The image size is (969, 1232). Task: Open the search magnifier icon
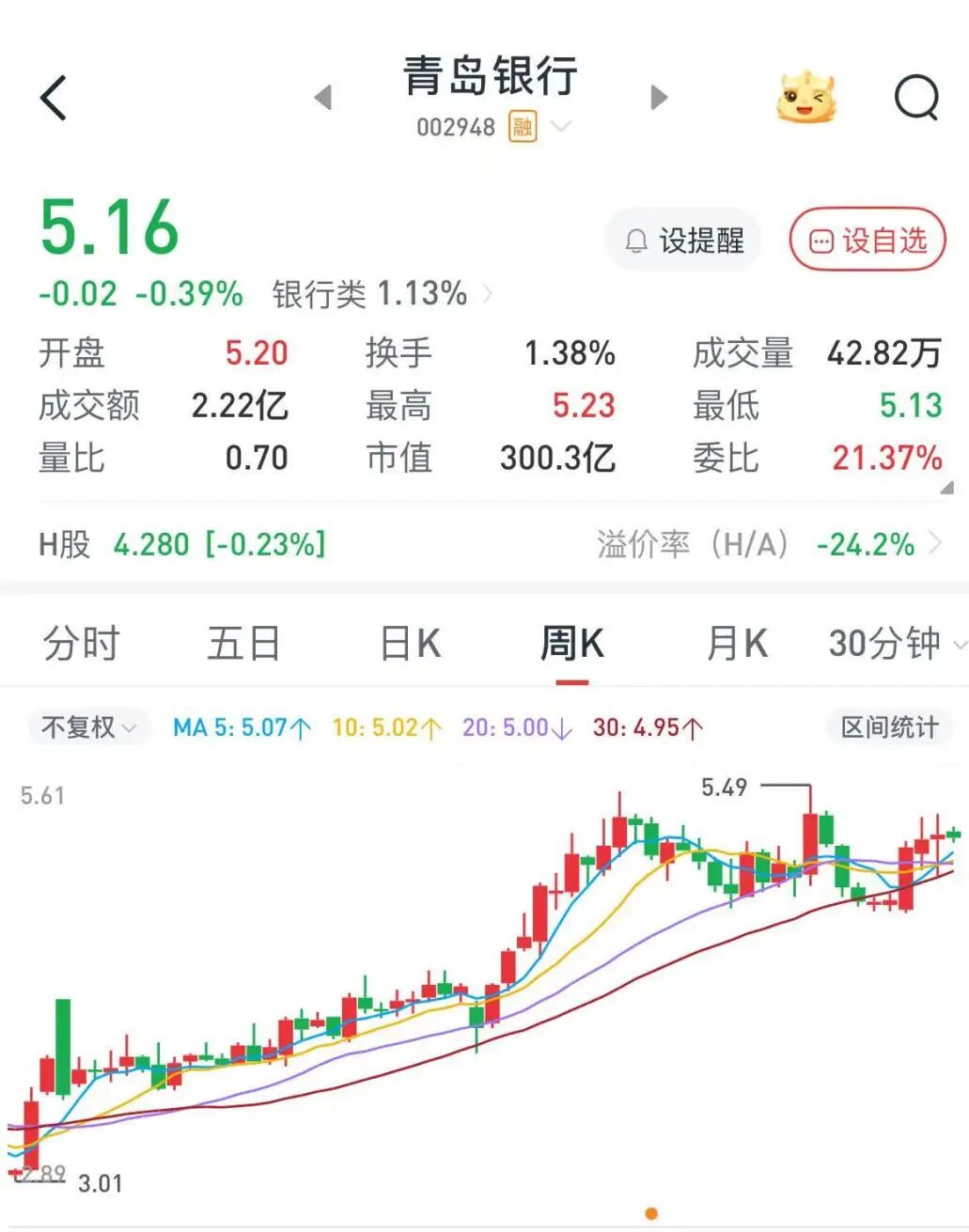pyautogui.click(x=916, y=97)
